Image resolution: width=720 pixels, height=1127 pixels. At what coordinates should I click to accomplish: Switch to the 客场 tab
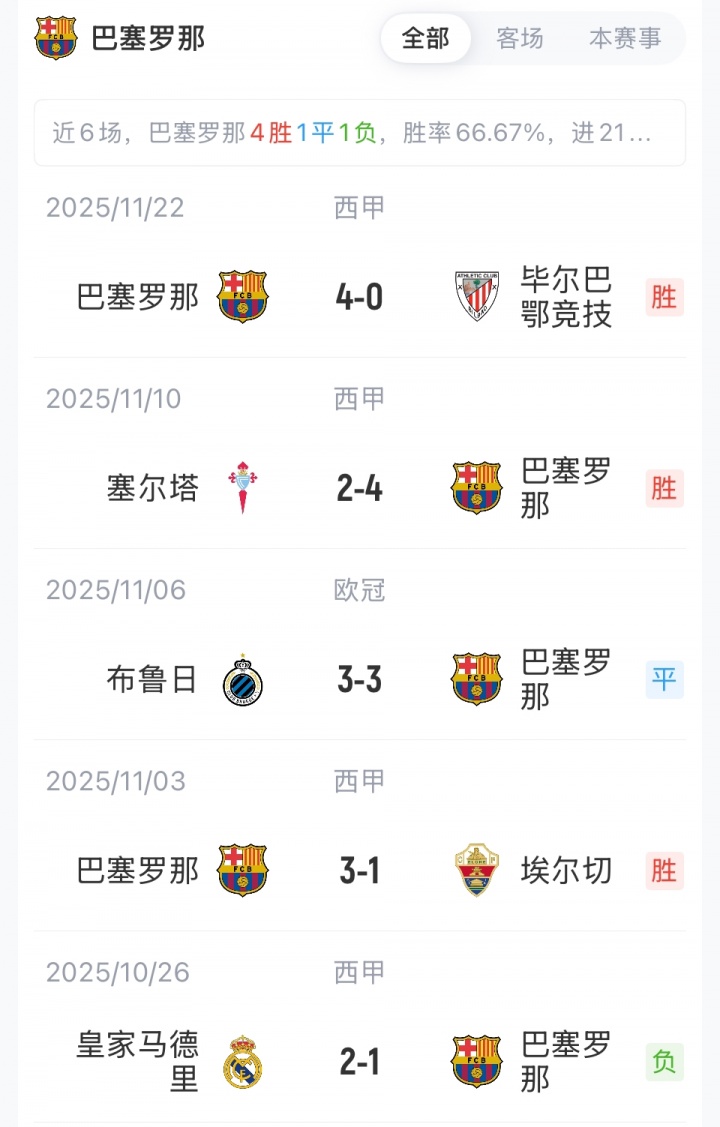(520, 39)
